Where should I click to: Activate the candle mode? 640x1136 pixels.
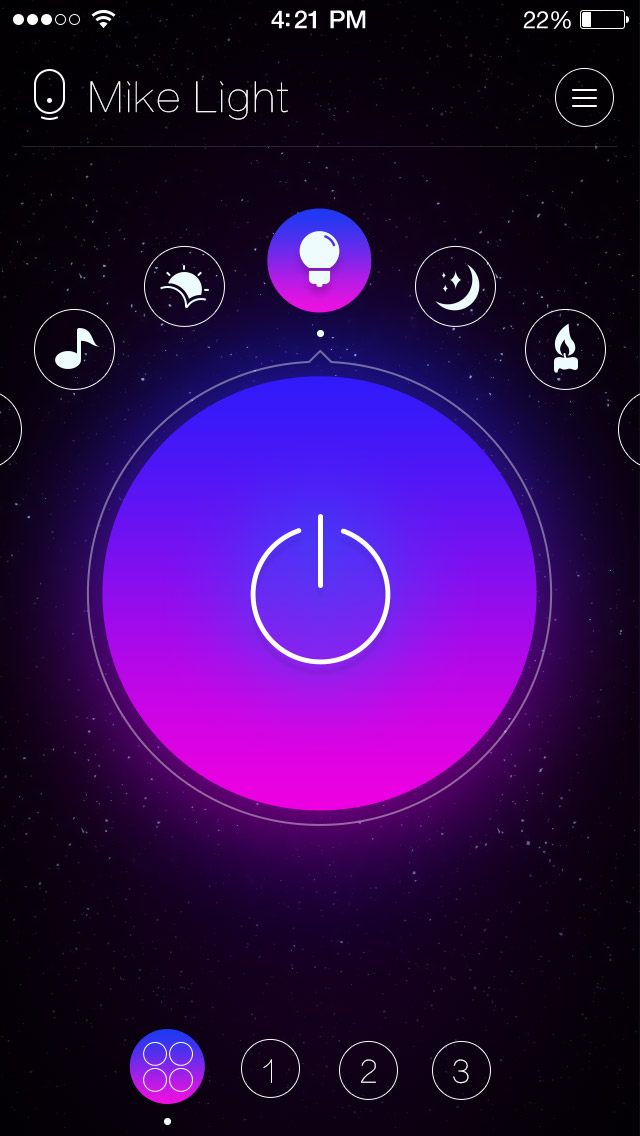[x=565, y=349]
